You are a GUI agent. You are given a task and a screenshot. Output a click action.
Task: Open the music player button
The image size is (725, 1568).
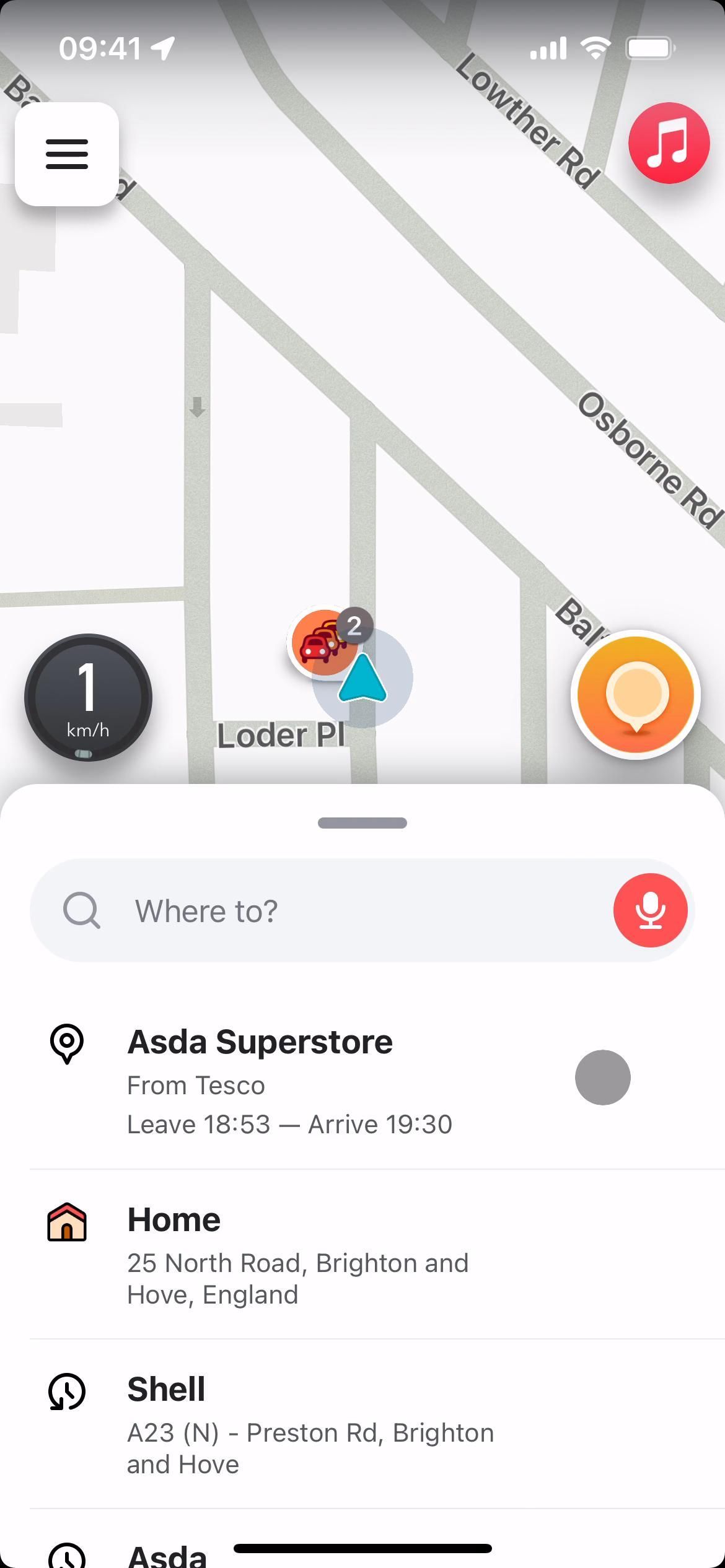(x=669, y=143)
